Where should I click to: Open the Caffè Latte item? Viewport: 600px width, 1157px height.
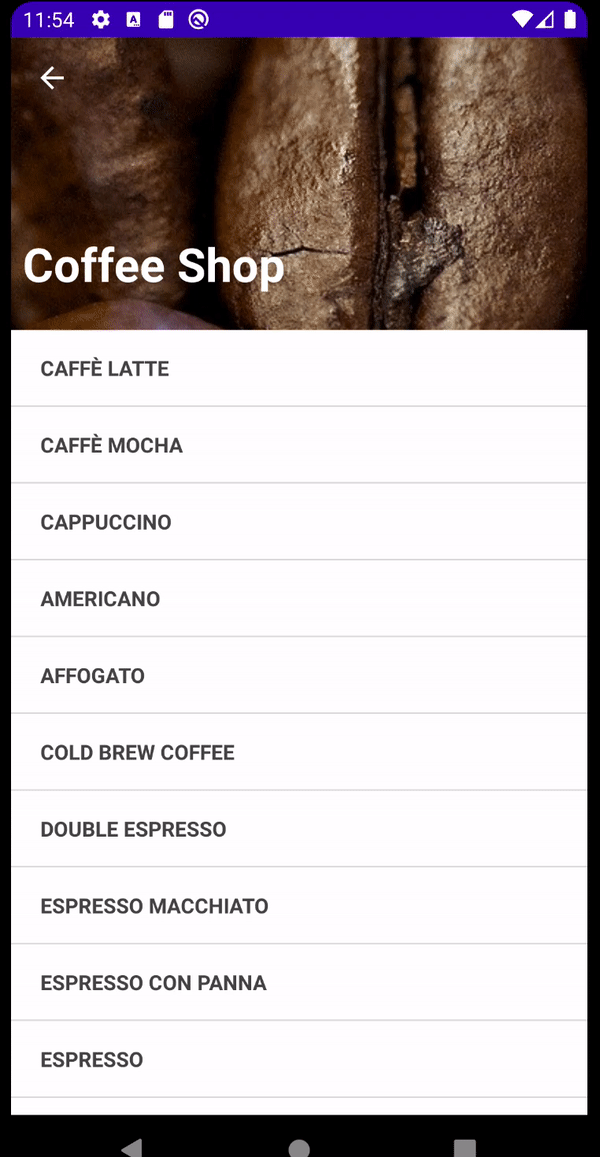(x=298, y=369)
